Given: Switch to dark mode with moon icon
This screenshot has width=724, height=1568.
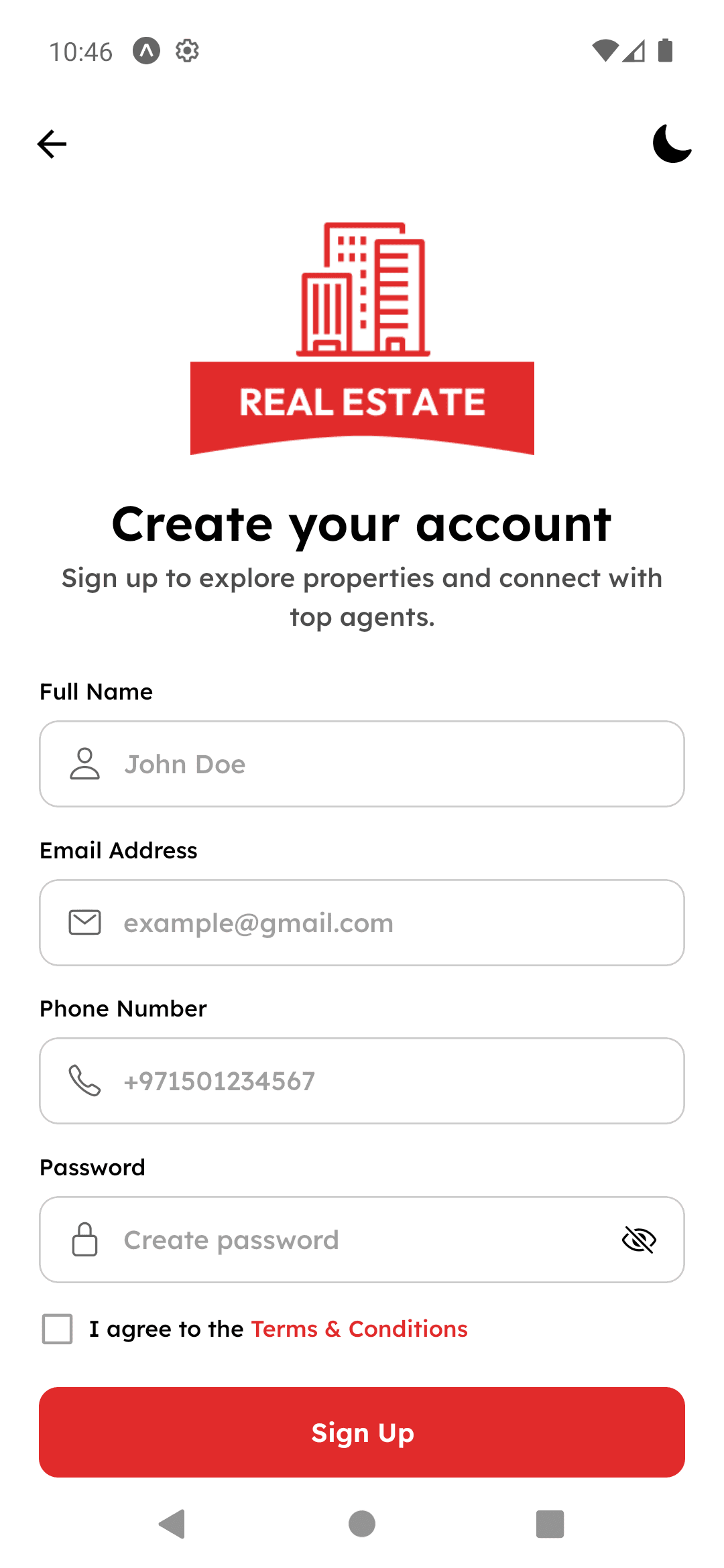Looking at the screenshot, I should (672, 143).
